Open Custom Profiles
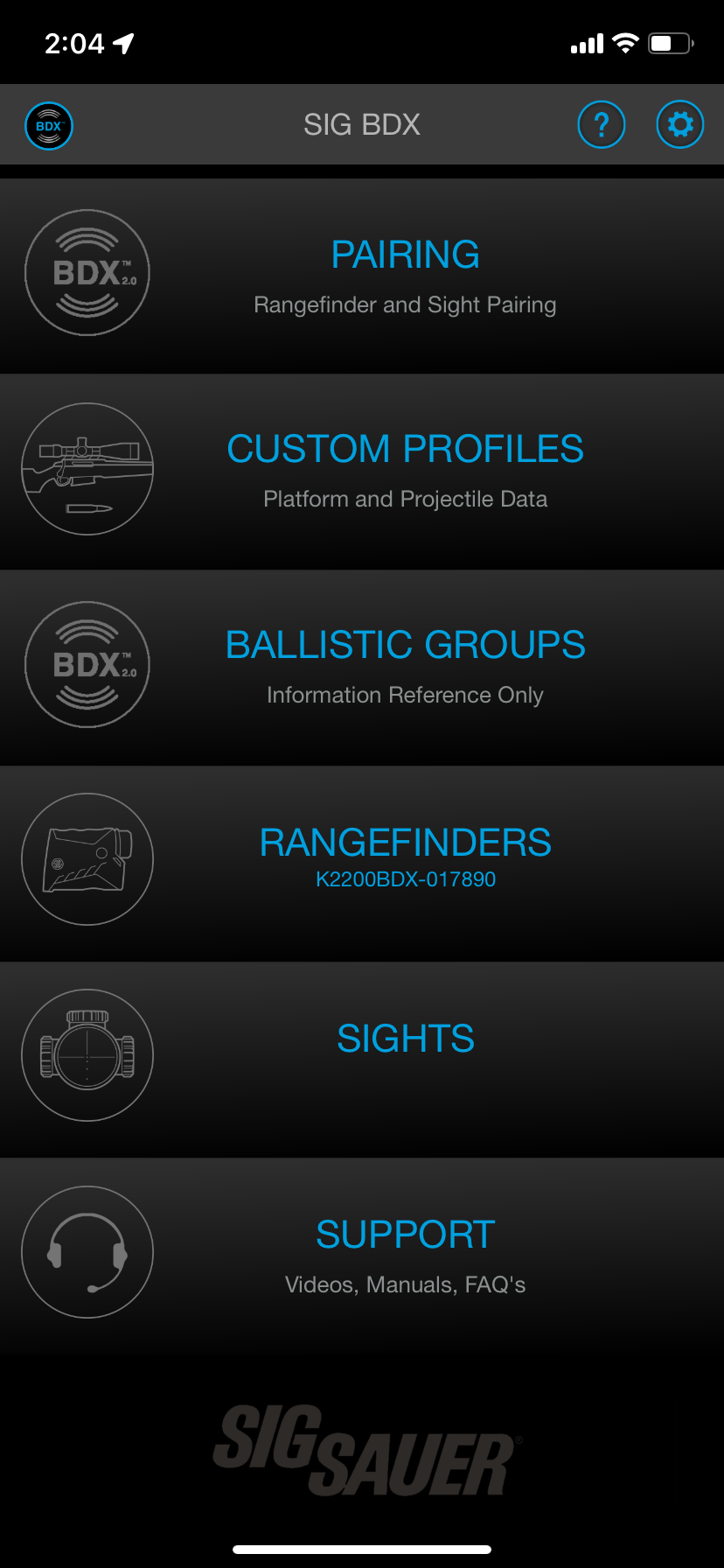 tap(405, 471)
